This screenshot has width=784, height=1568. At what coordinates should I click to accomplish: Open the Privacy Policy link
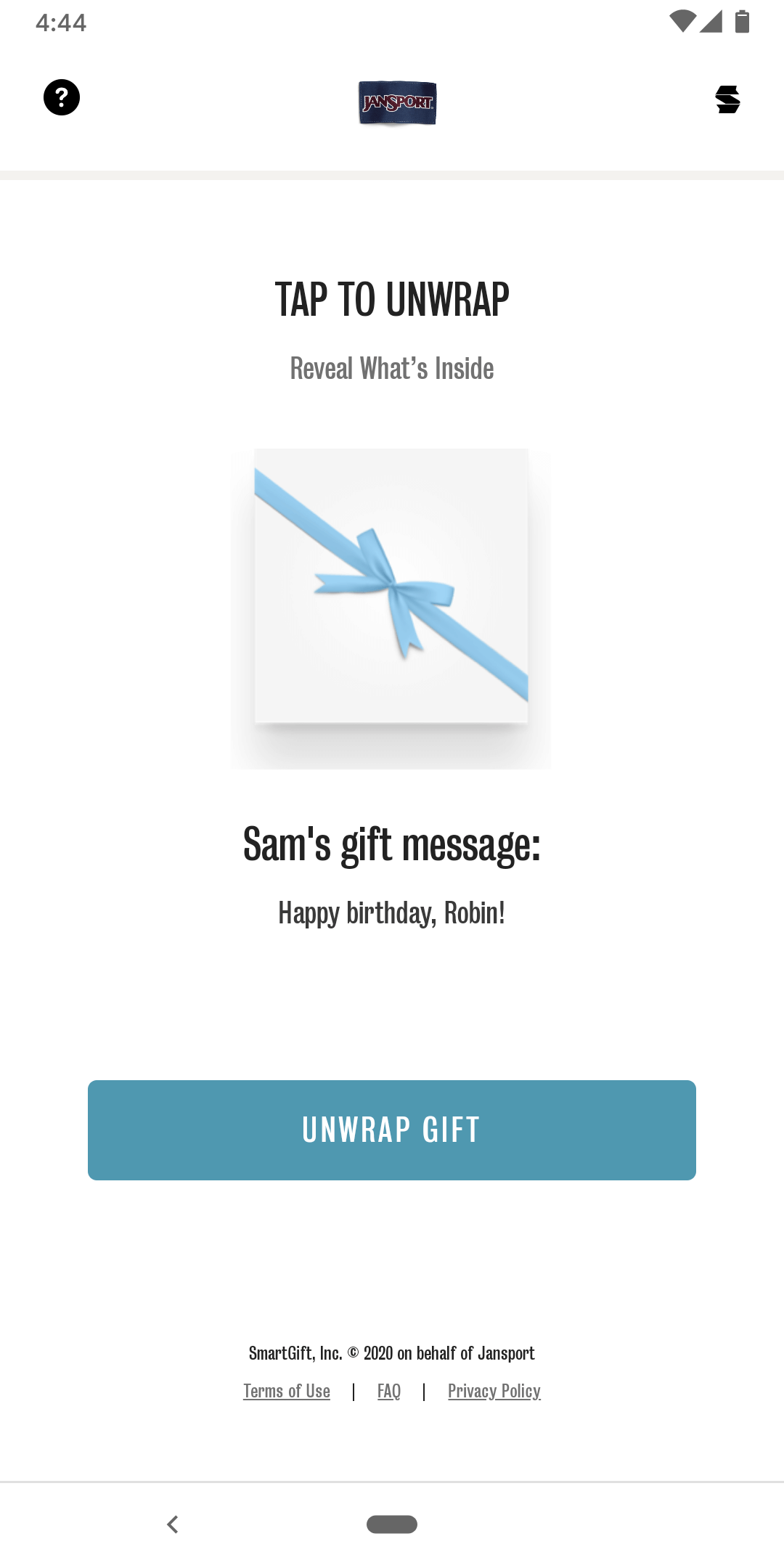(x=494, y=1391)
